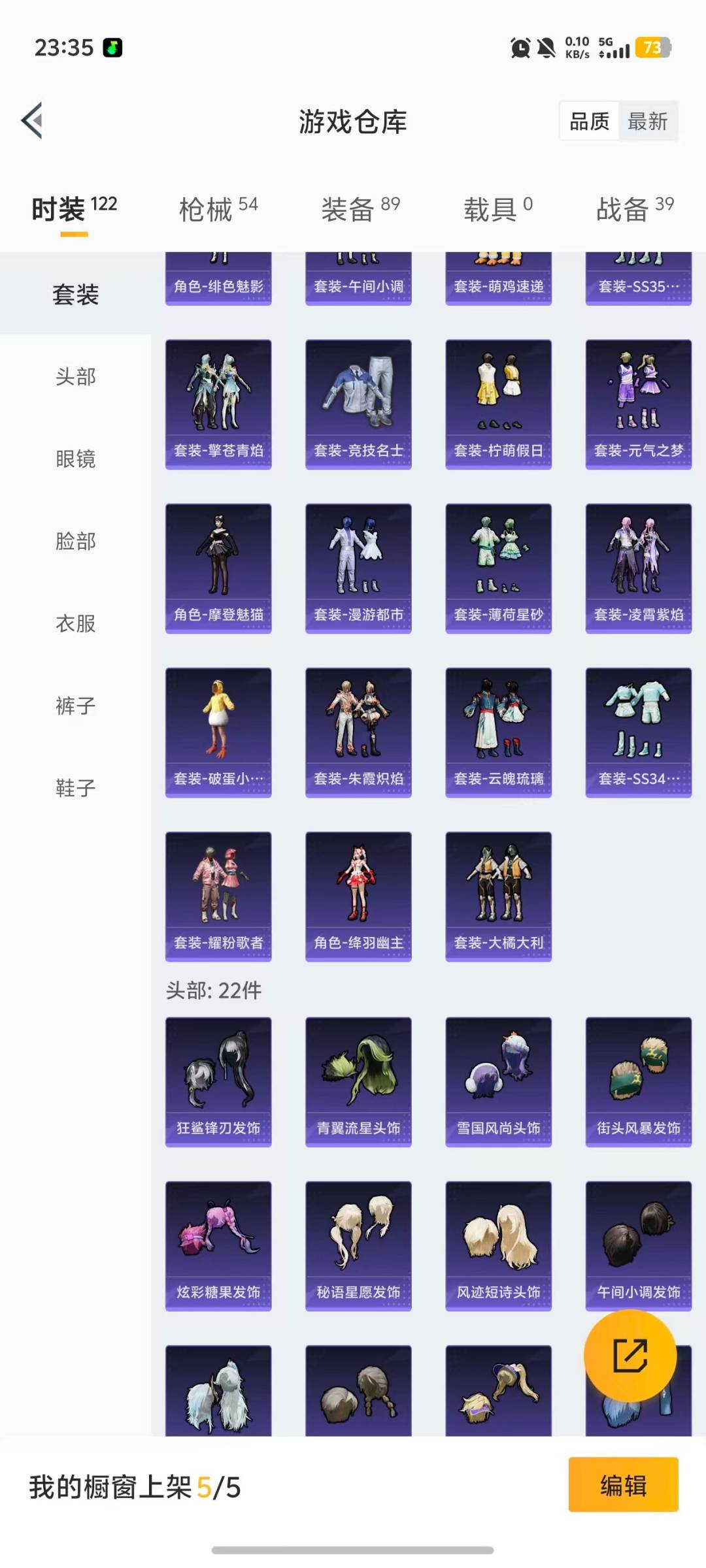
Task: Choose 眼镜 from the category list
Action: pyautogui.click(x=74, y=459)
